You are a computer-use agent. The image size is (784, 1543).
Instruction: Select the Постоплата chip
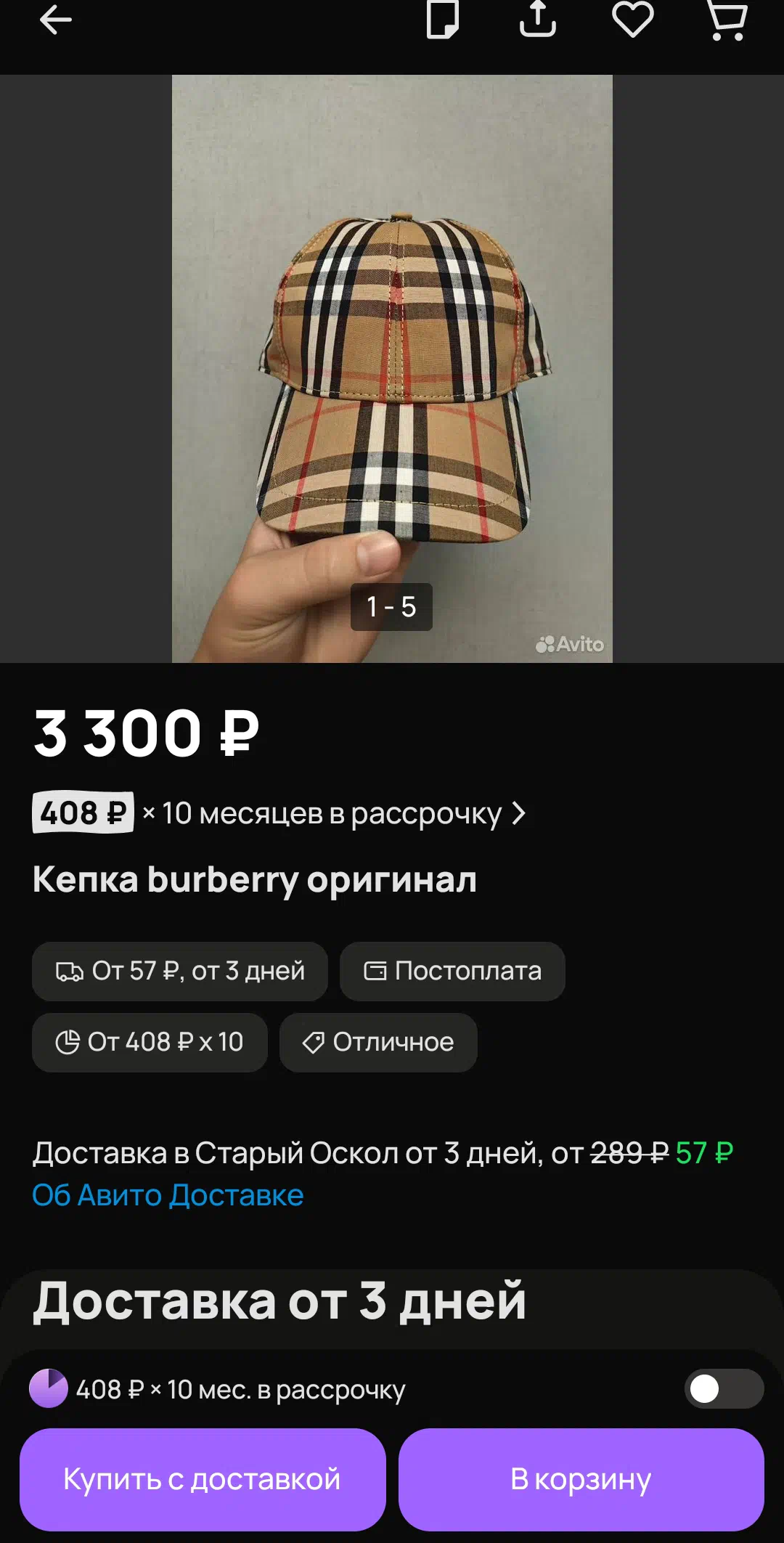pos(452,972)
